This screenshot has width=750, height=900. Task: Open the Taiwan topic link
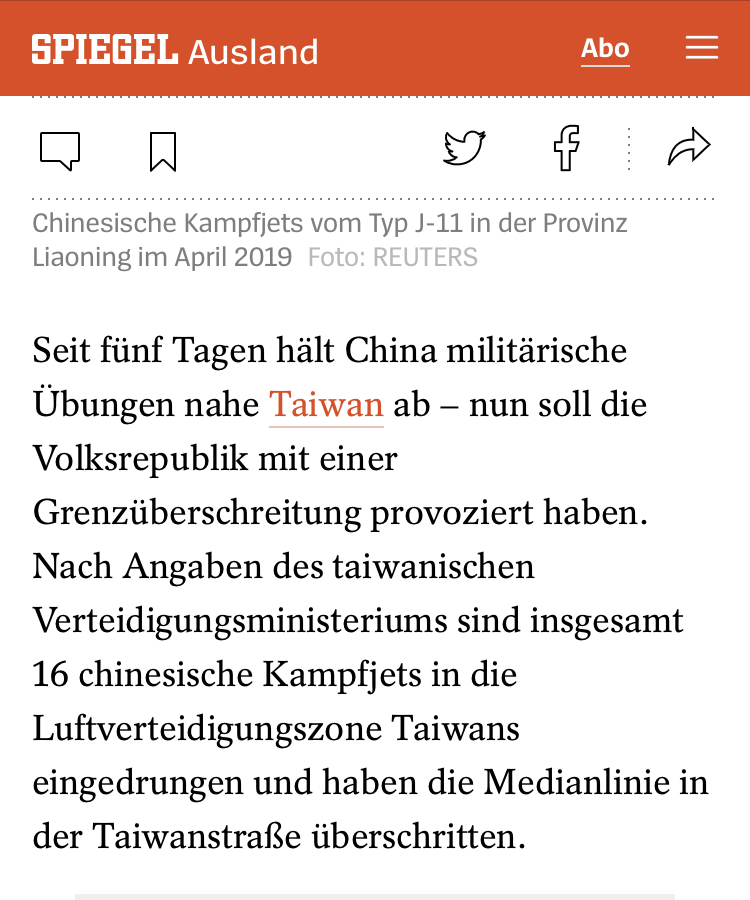pyautogui.click(x=325, y=404)
